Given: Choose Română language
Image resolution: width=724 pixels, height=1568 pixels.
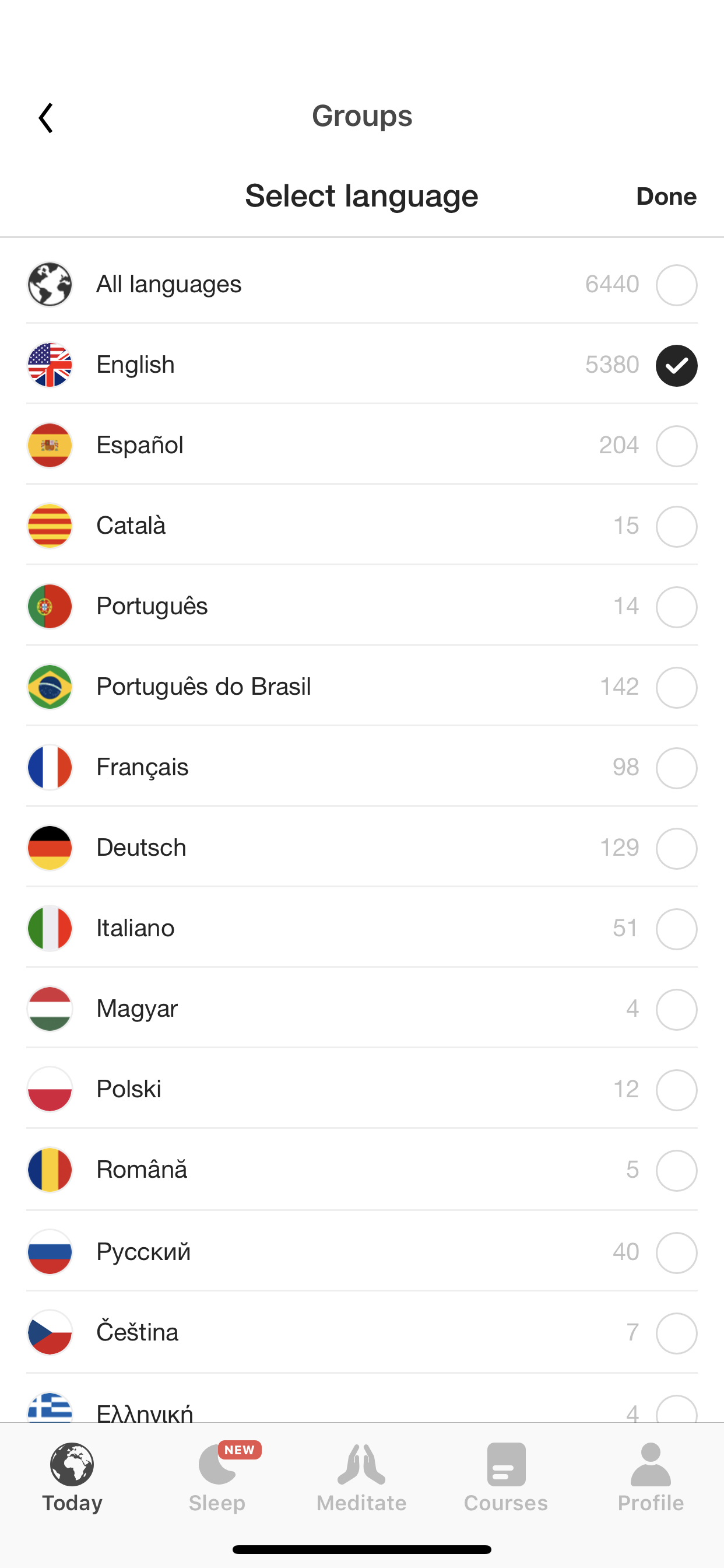Looking at the screenshot, I should [x=362, y=1170].
